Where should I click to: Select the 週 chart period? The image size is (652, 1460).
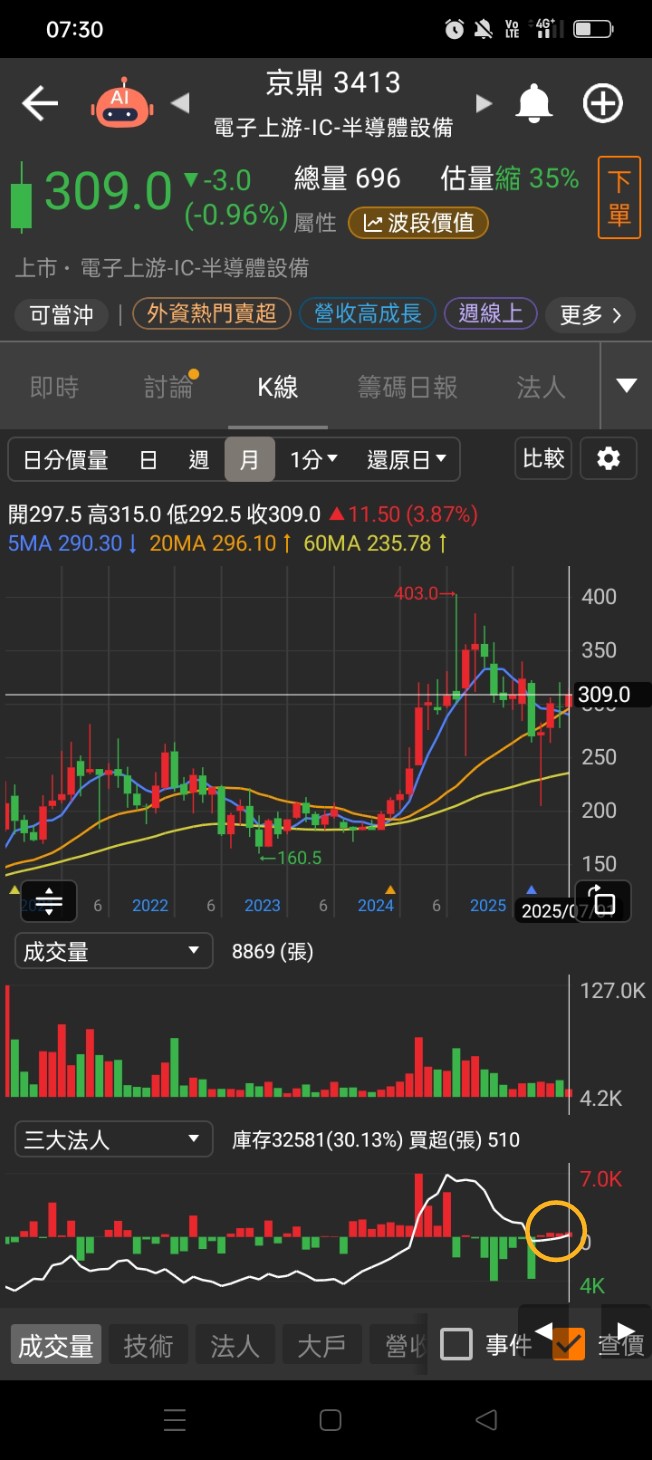[x=199, y=460]
